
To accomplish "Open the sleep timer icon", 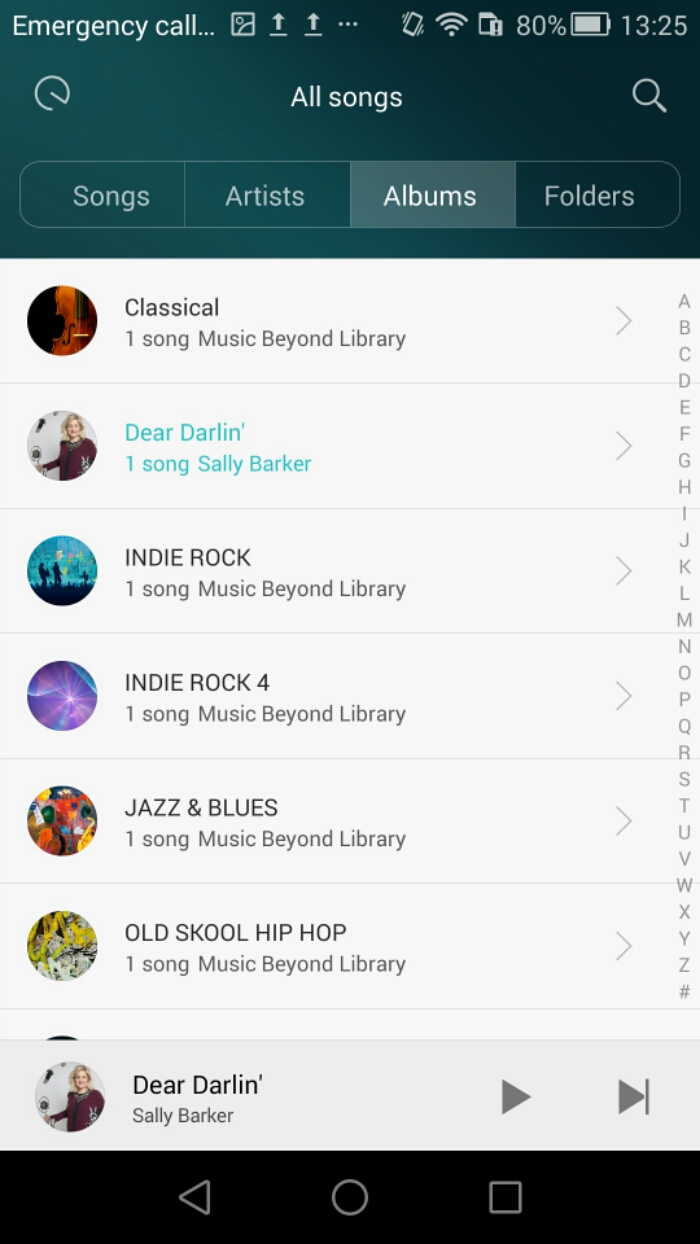I will tap(52, 94).
